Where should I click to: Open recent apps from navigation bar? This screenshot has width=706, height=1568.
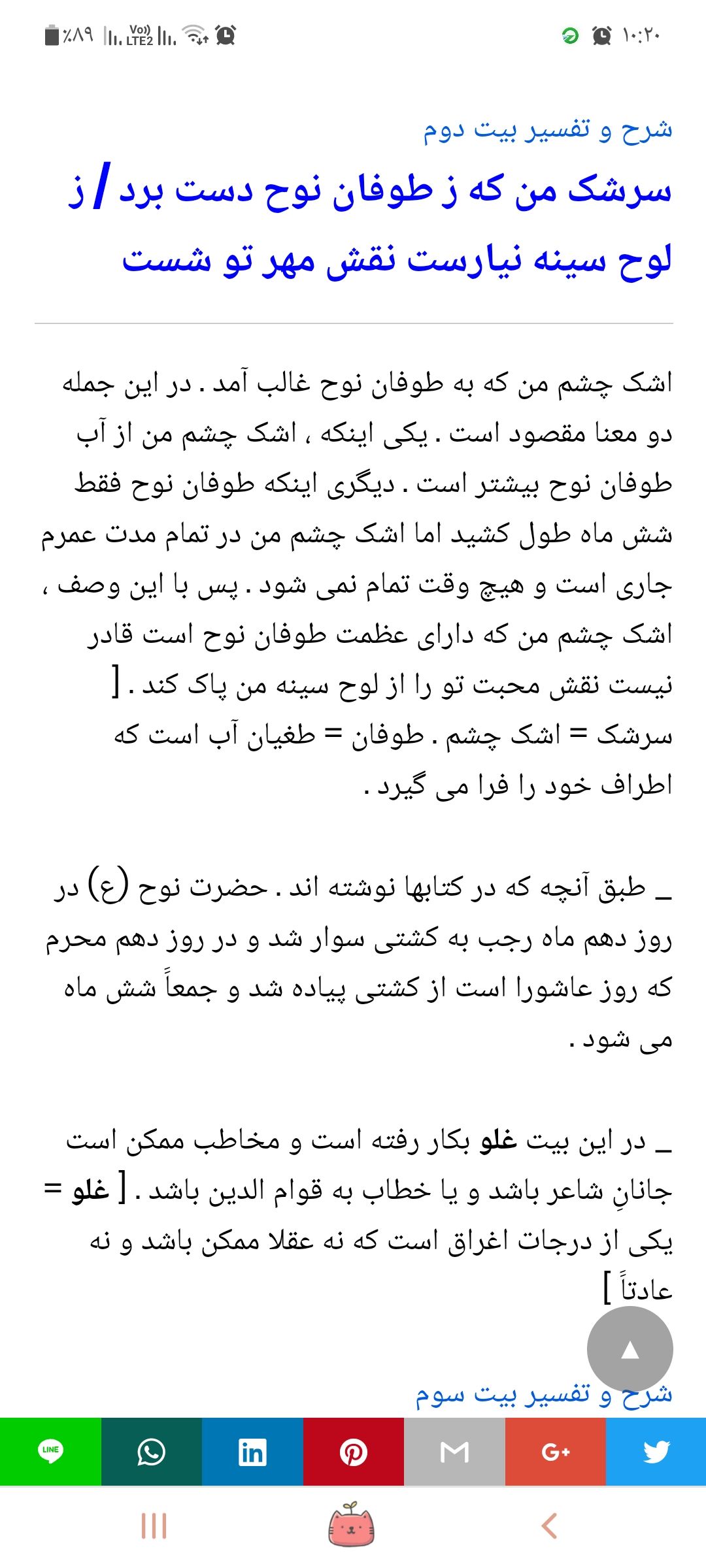pos(154,1526)
